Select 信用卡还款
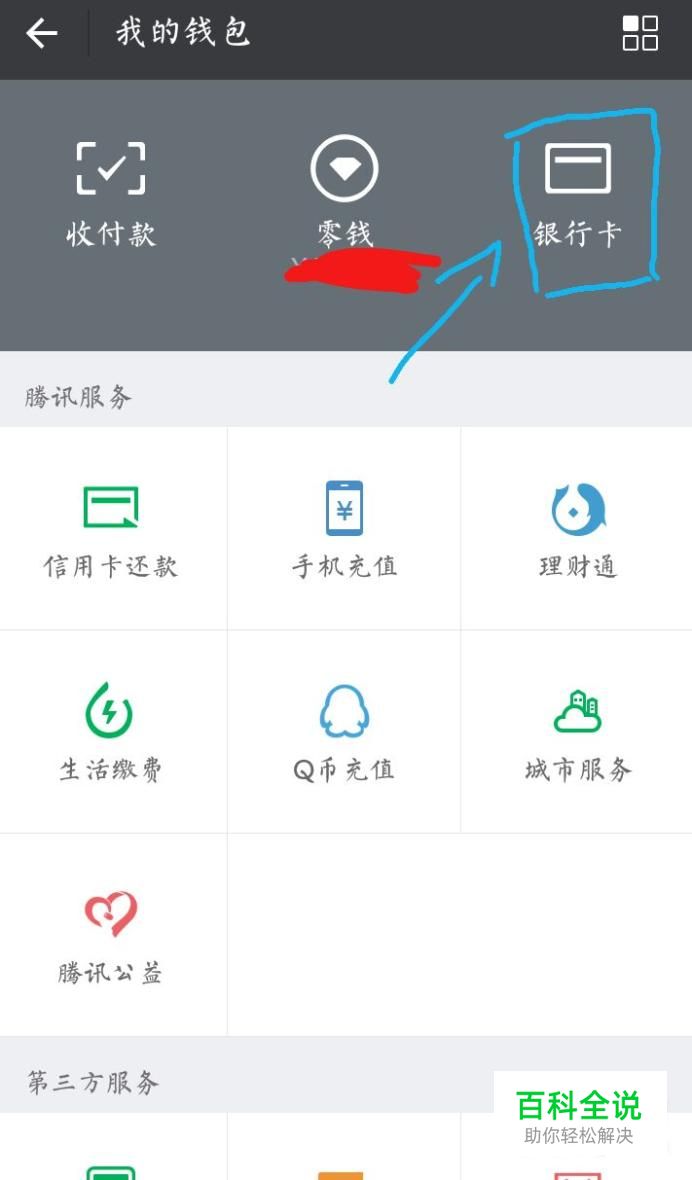The image size is (692, 1180). 111,529
